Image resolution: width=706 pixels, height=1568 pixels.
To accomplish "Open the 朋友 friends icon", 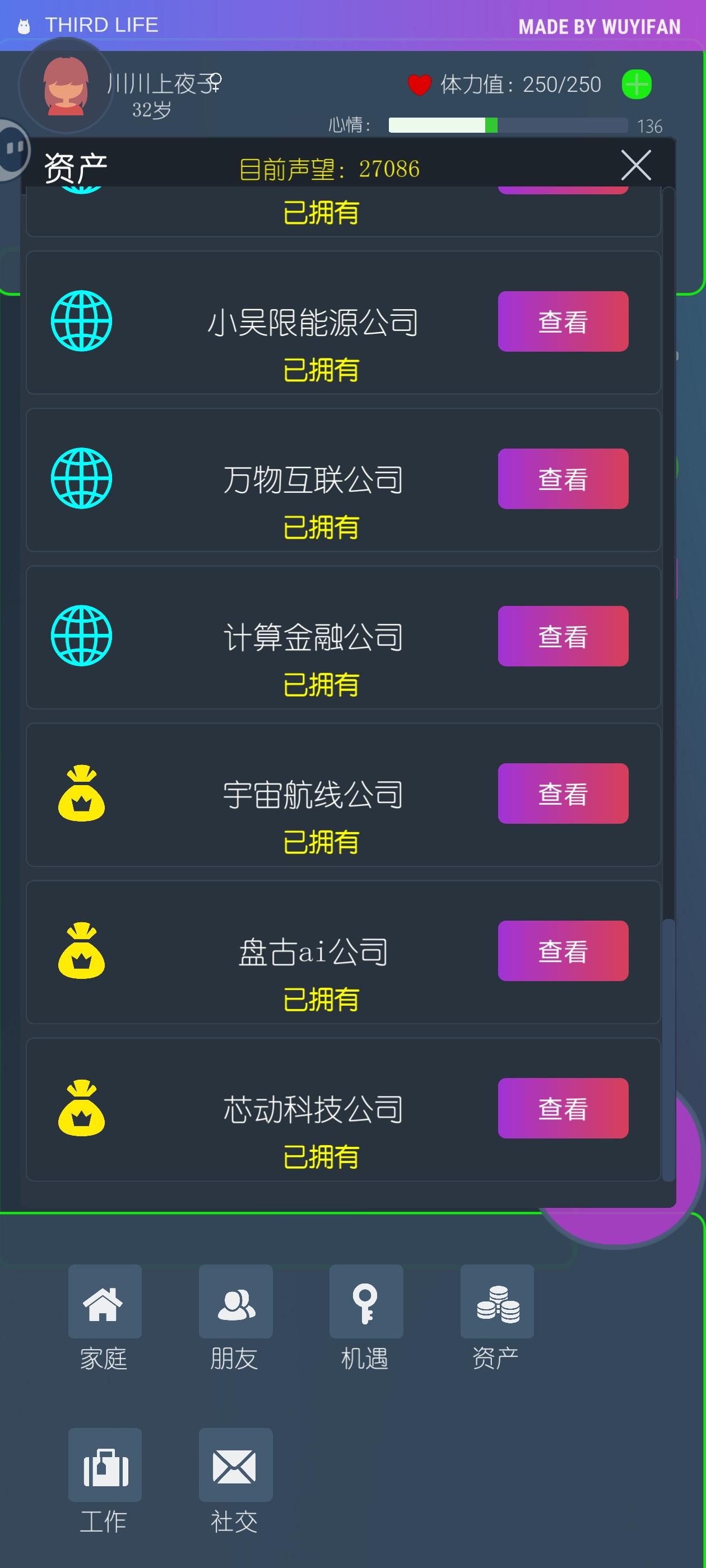I will tap(236, 1303).
